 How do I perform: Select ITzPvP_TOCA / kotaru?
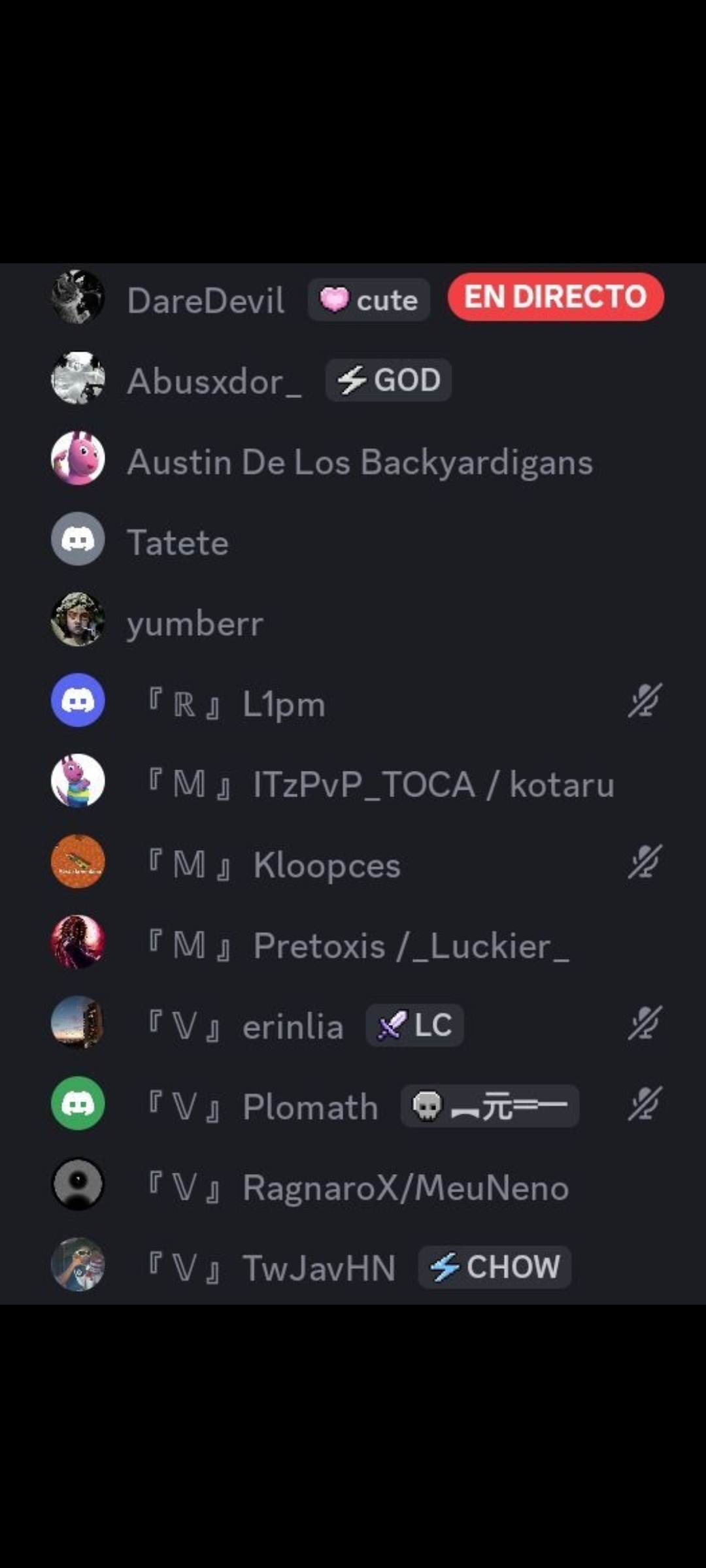pyautogui.click(x=353, y=783)
